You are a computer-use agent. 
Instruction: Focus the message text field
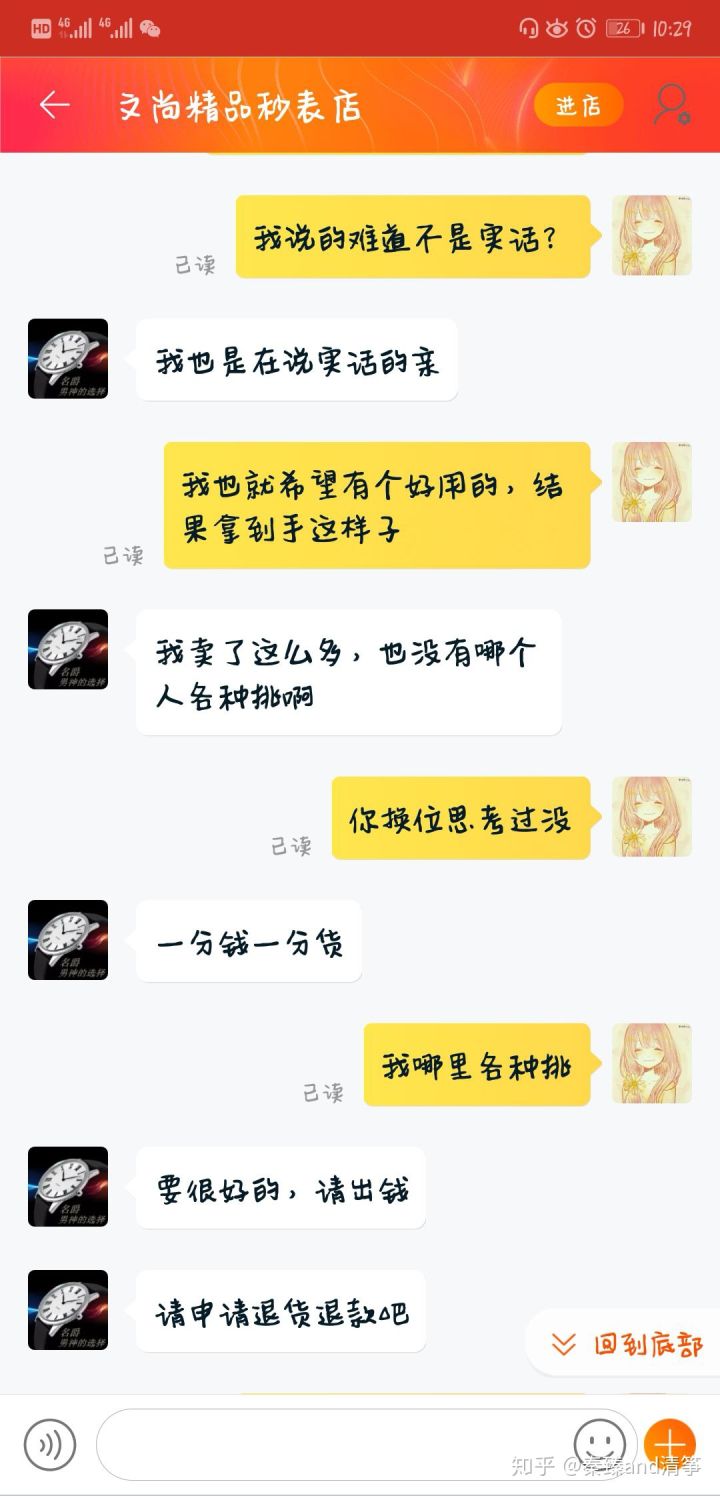point(330,1444)
